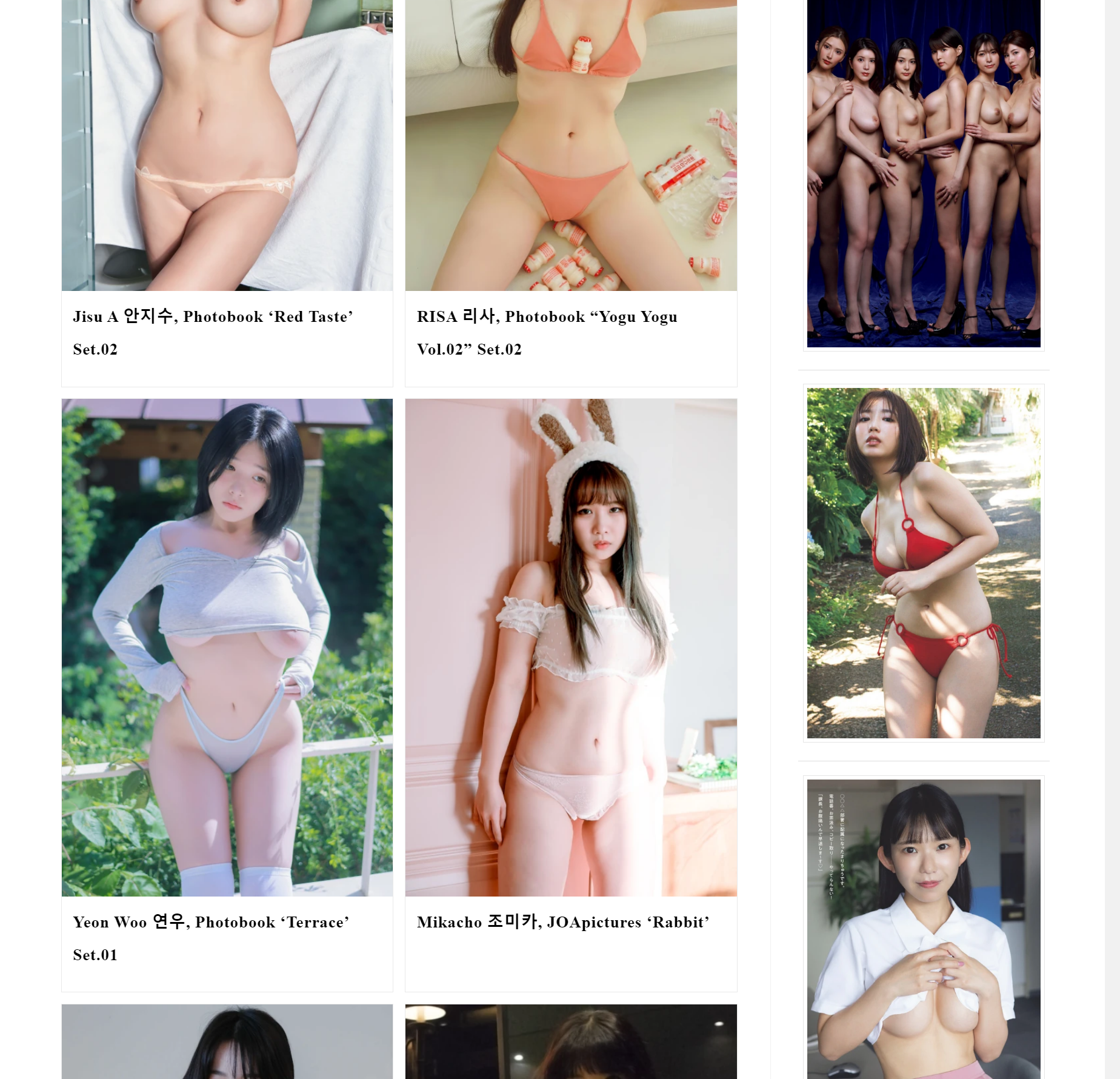1120x1079 pixels.
Task: Open the 'Yogu Yogu Vol.02' Set.02 title link
Action: pos(547,317)
